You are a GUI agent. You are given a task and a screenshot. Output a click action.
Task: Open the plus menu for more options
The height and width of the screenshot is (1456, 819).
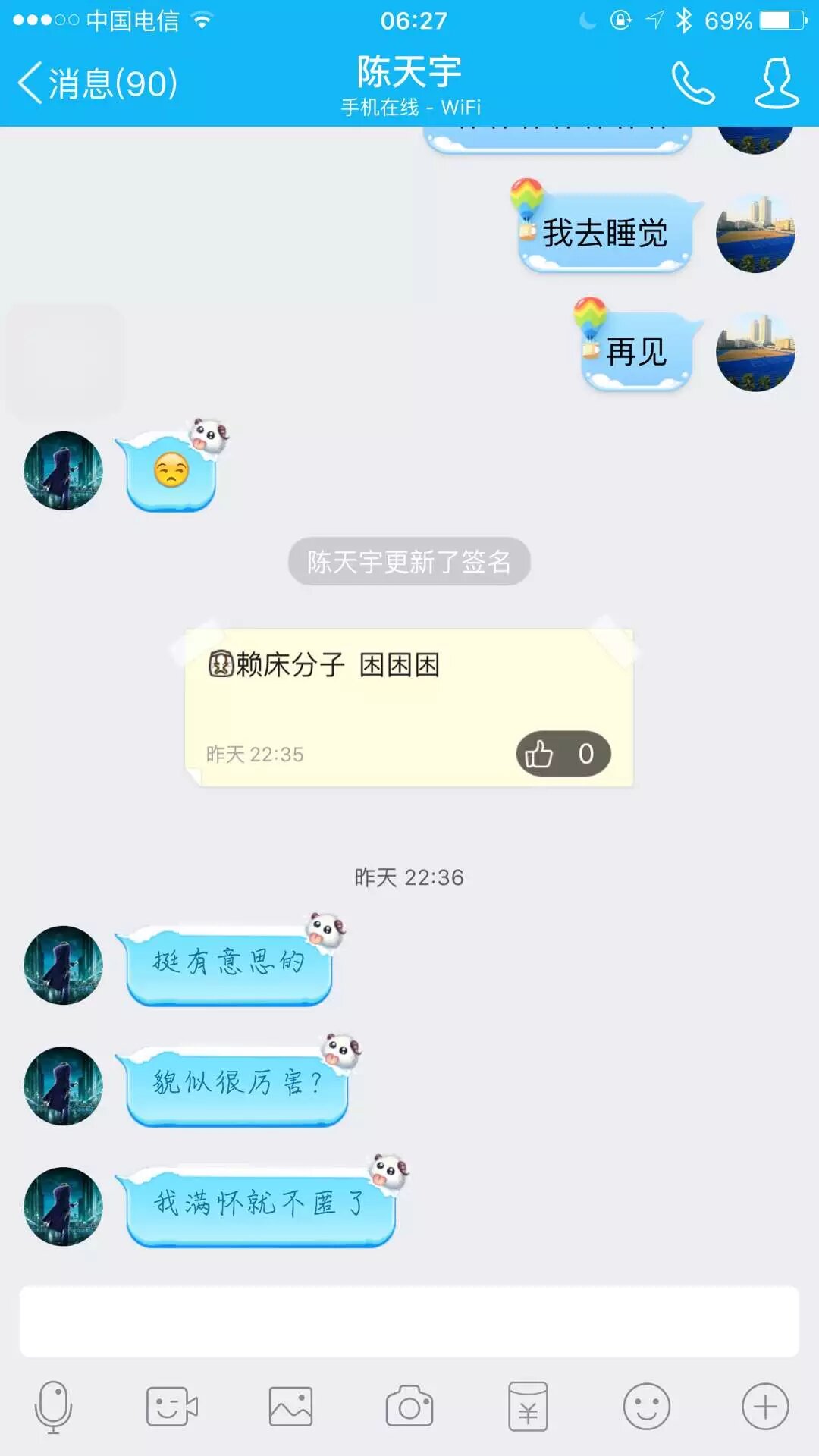click(764, 1407)
